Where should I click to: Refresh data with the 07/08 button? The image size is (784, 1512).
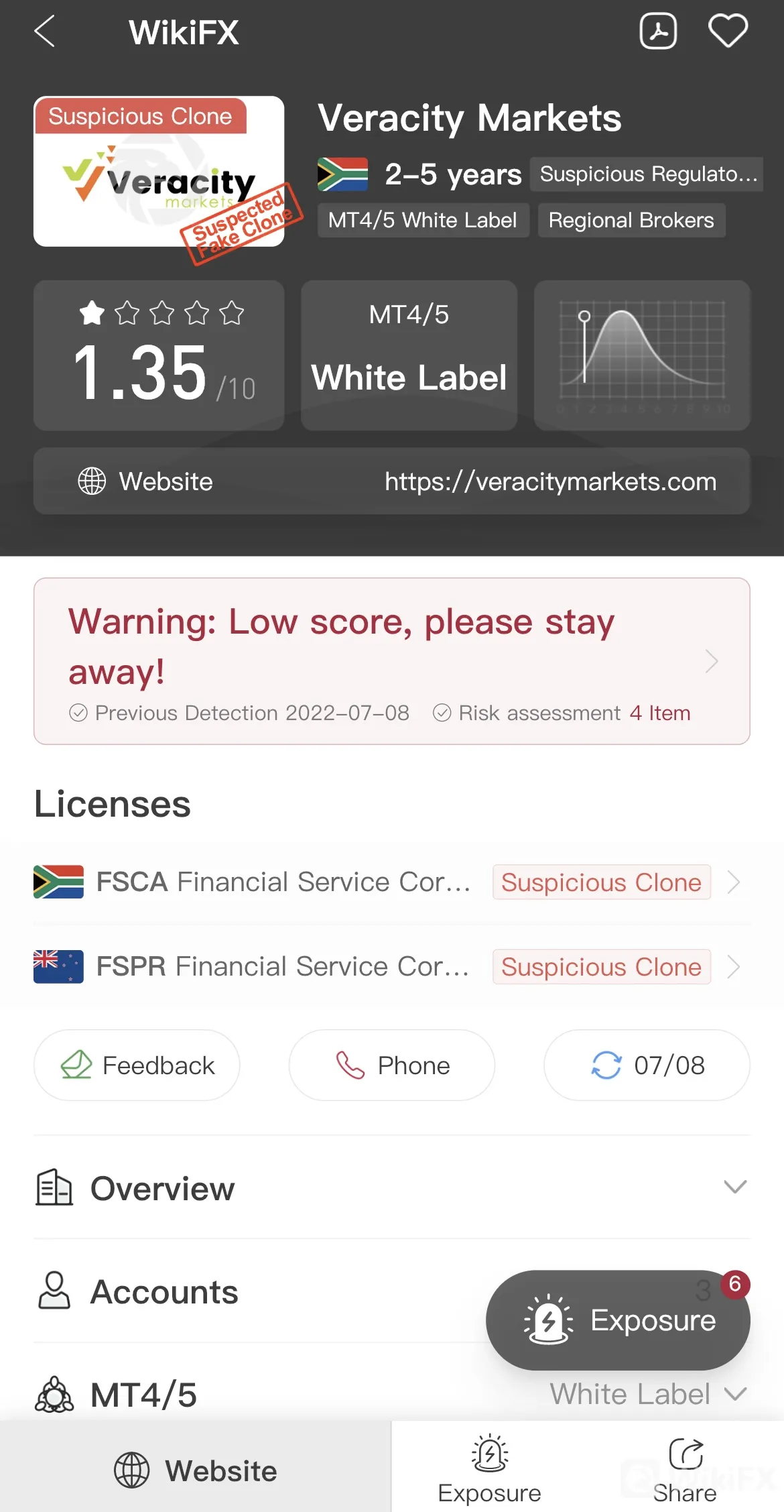647,1065
